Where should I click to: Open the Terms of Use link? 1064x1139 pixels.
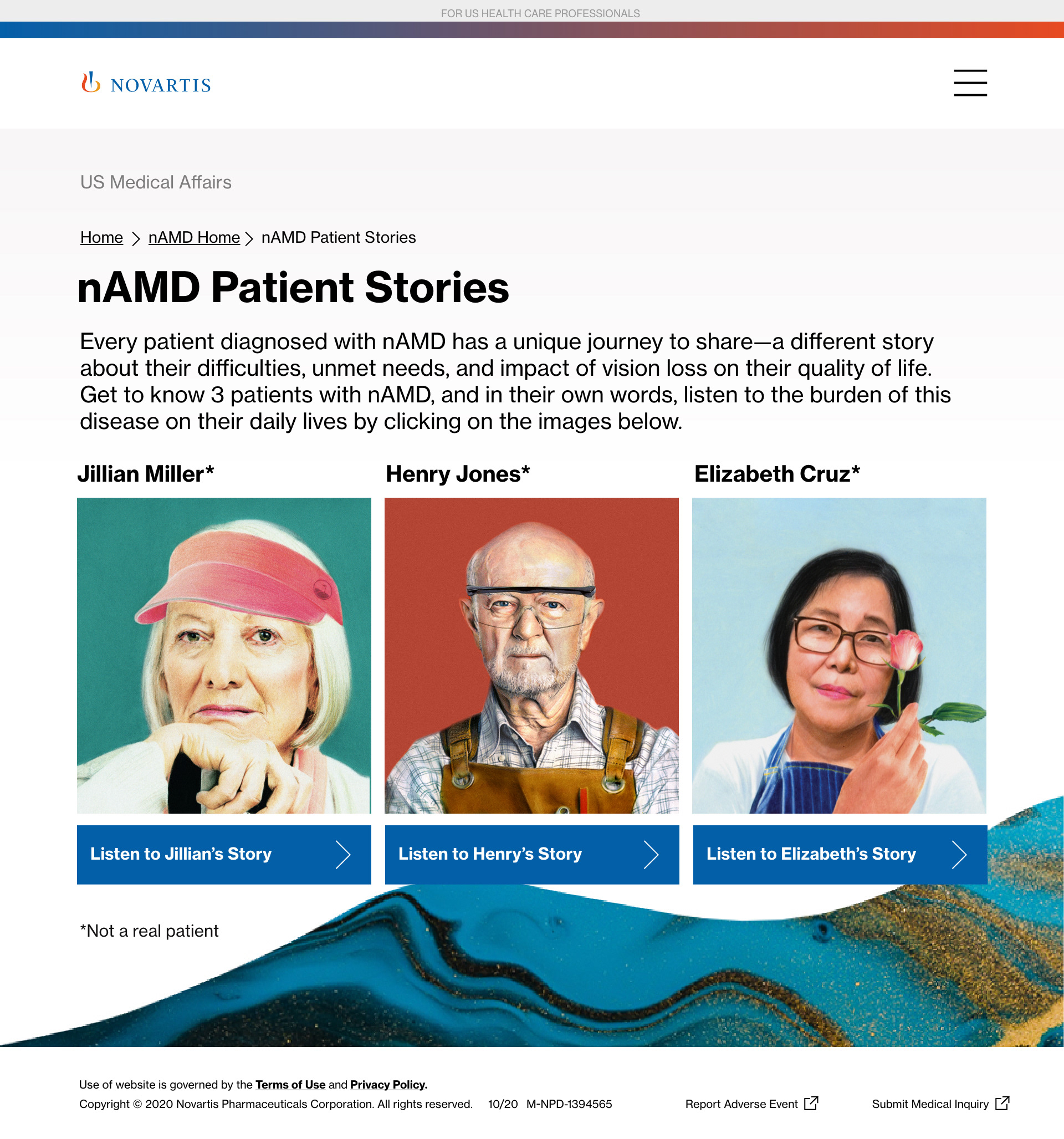click(x=290, y=1085)
